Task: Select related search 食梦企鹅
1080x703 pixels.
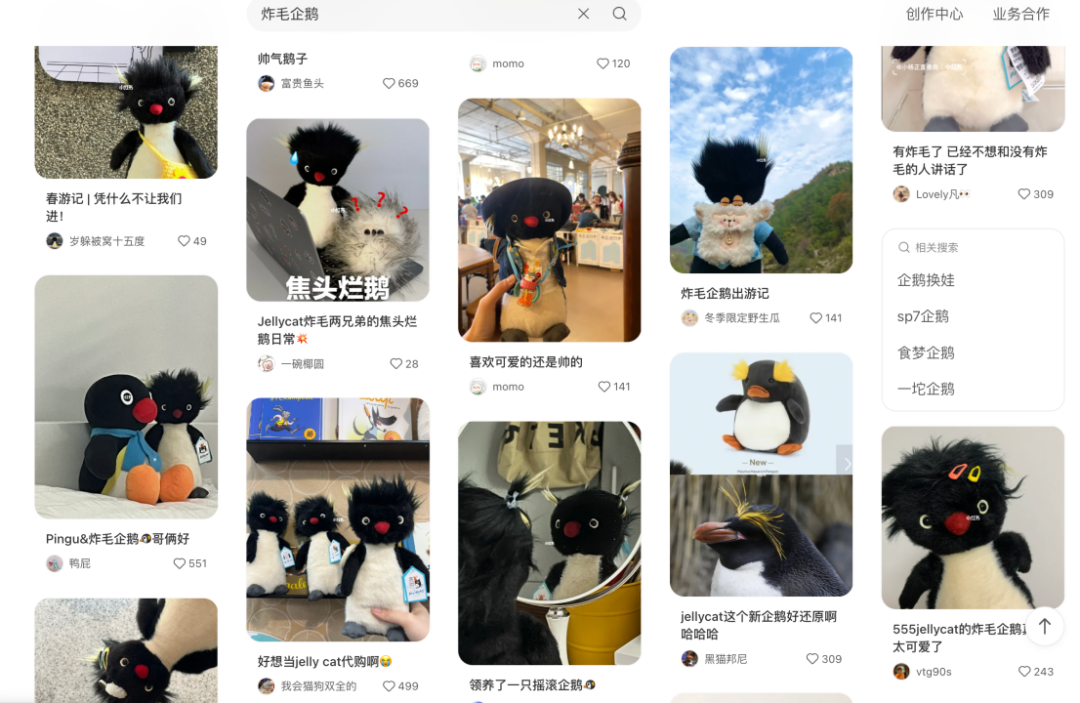Action: [926, 353]
